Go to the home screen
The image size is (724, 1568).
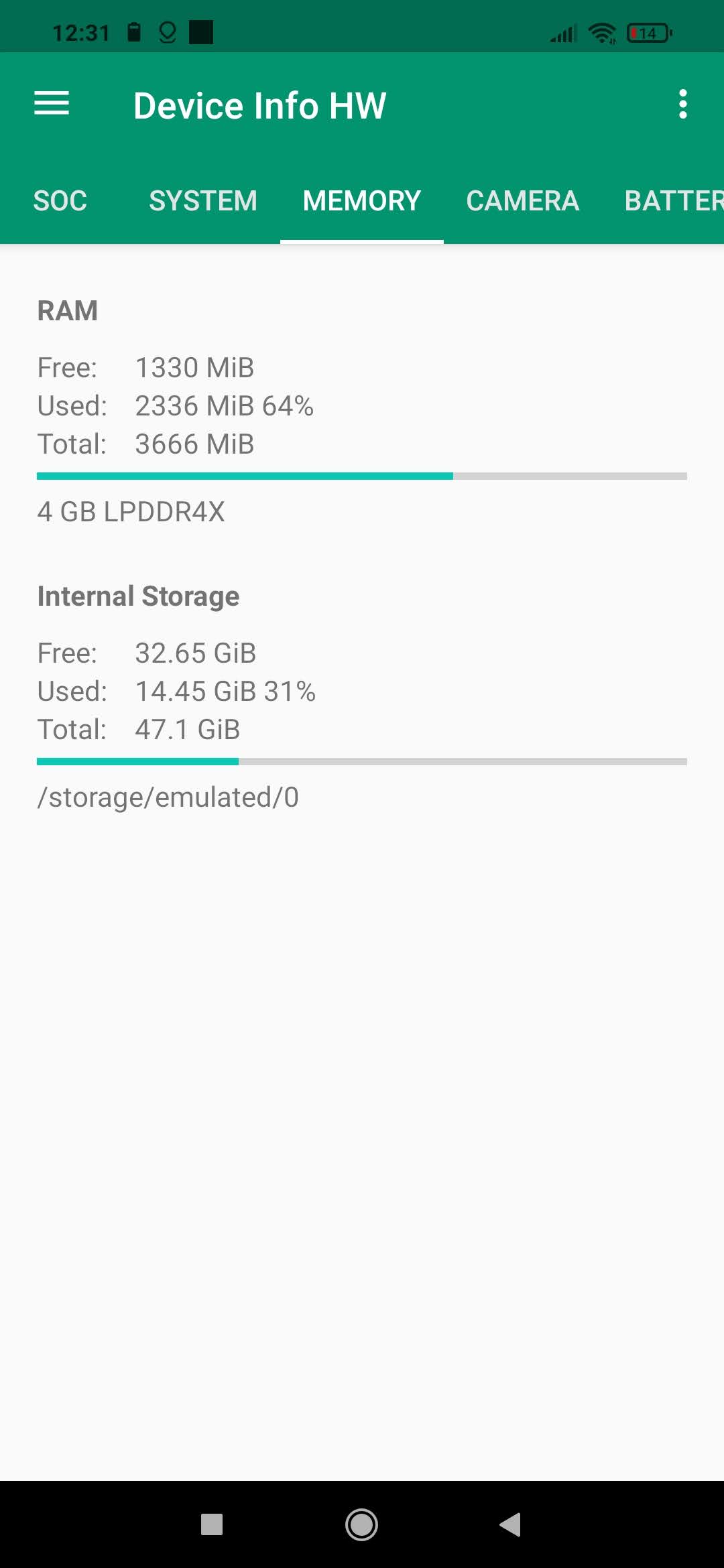pos(361,1524)
